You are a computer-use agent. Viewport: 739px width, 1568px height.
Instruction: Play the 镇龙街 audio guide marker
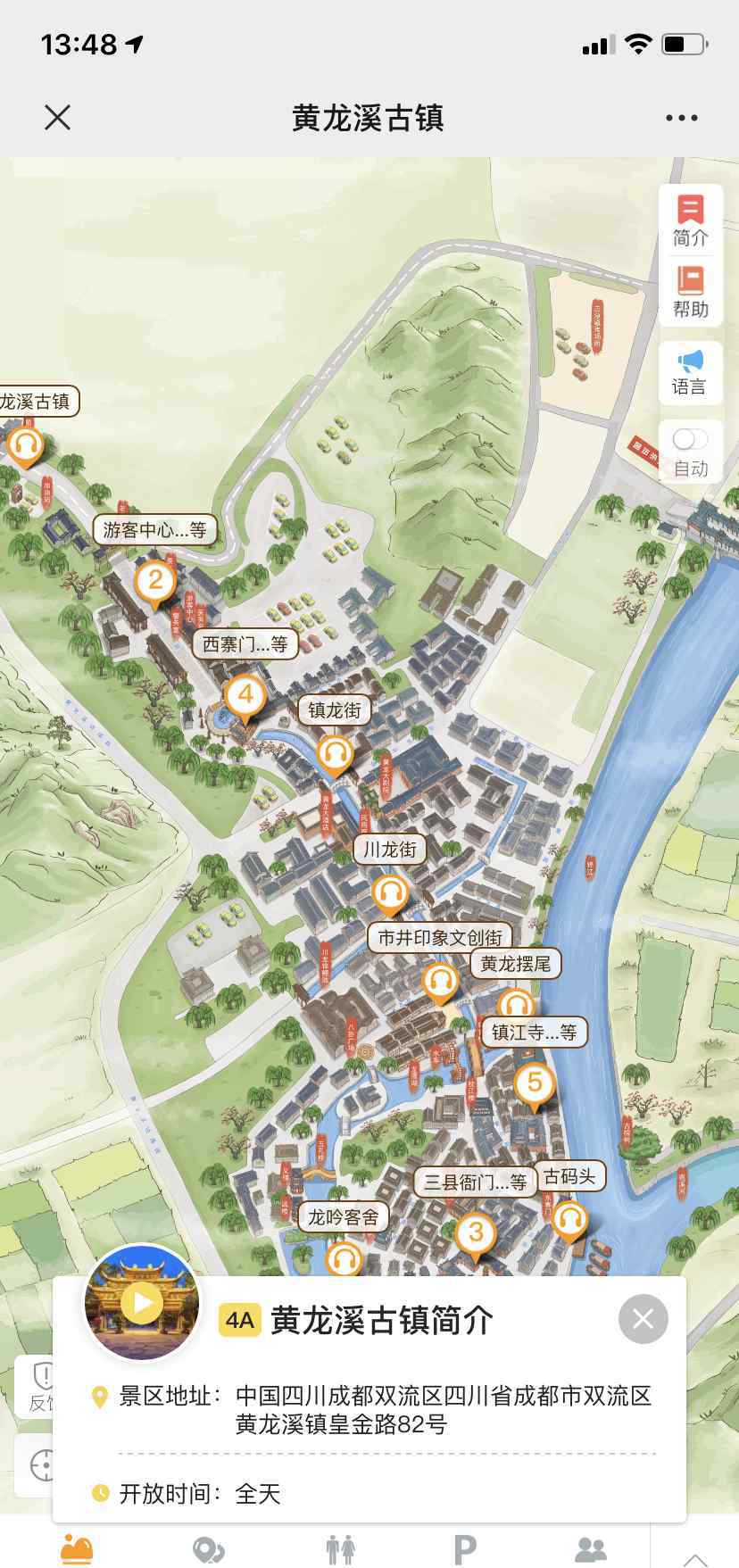pos(335,755)
